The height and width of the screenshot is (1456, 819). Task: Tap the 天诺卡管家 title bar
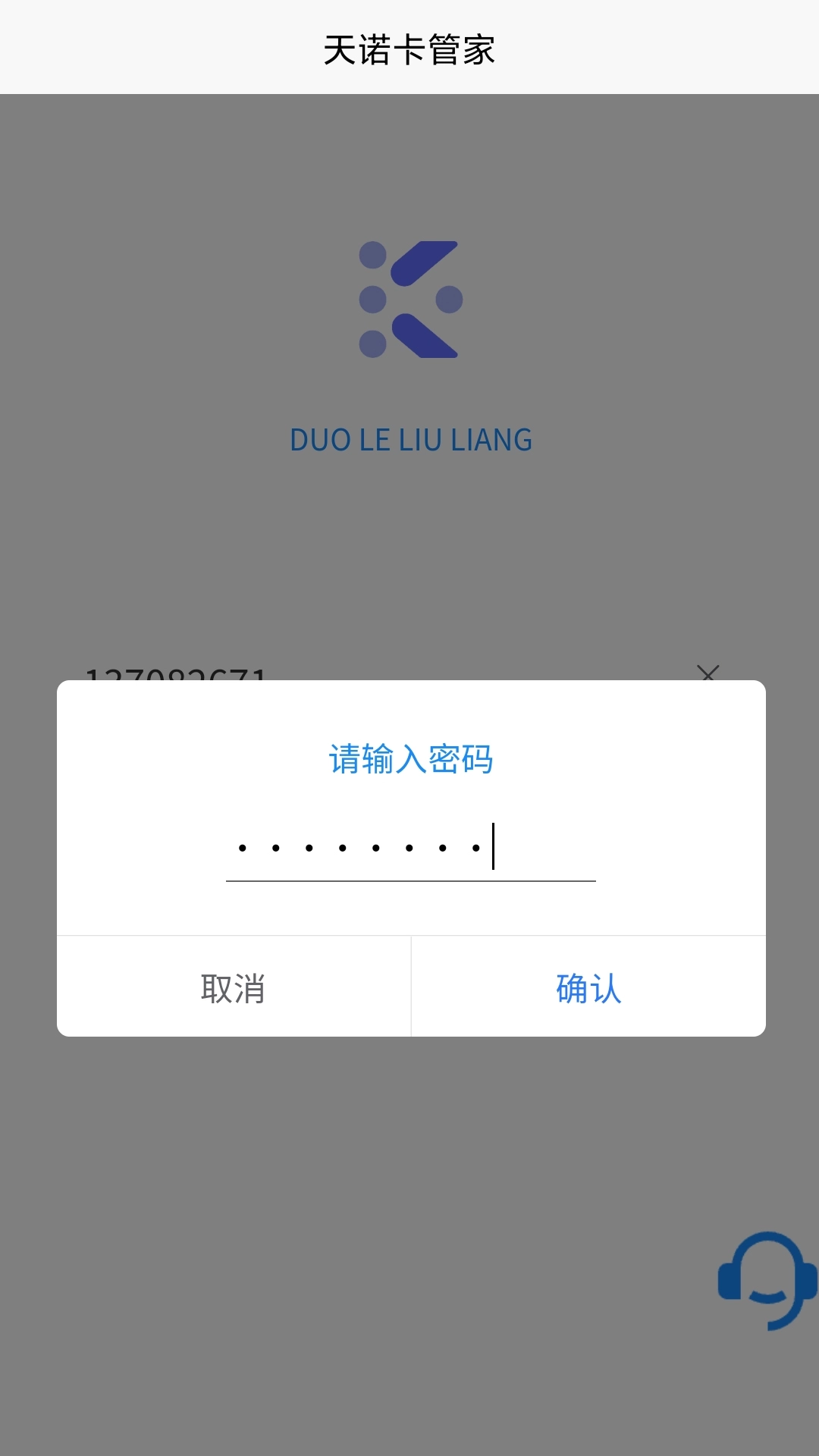[x=409, y=47]
